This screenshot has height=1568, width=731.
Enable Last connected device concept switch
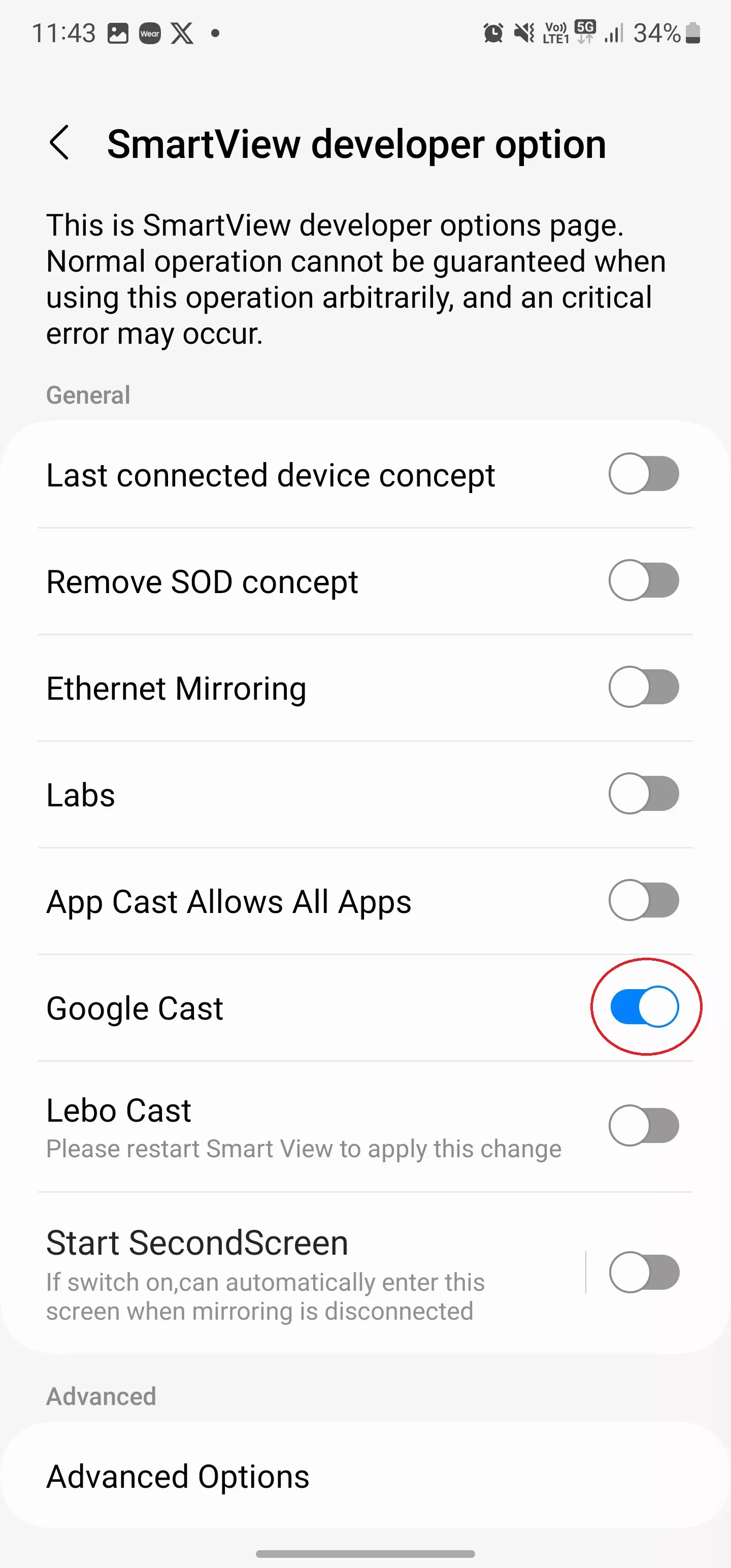tap(643, 474)
